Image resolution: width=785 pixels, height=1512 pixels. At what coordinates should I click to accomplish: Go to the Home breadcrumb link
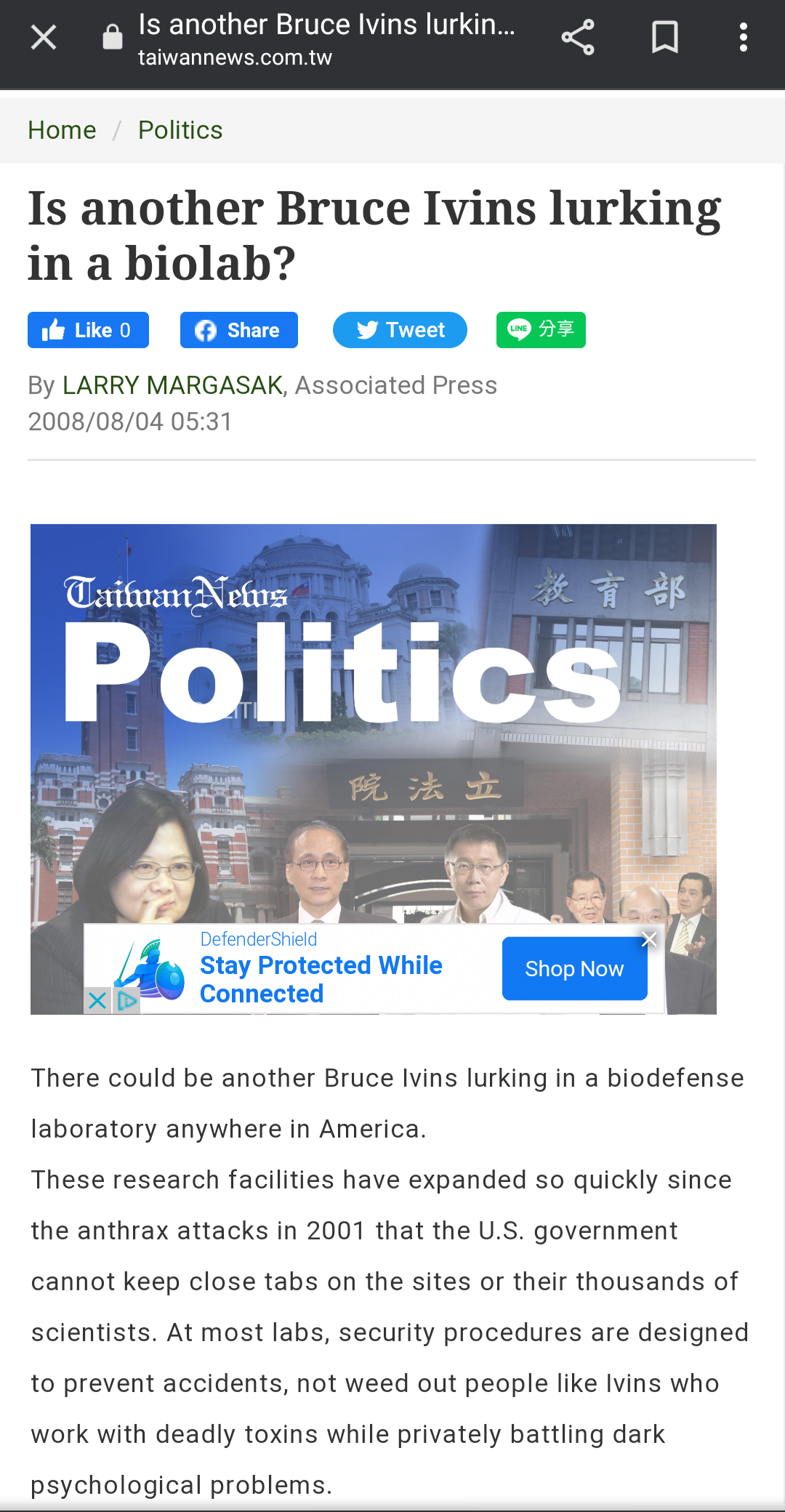point(62,130)
